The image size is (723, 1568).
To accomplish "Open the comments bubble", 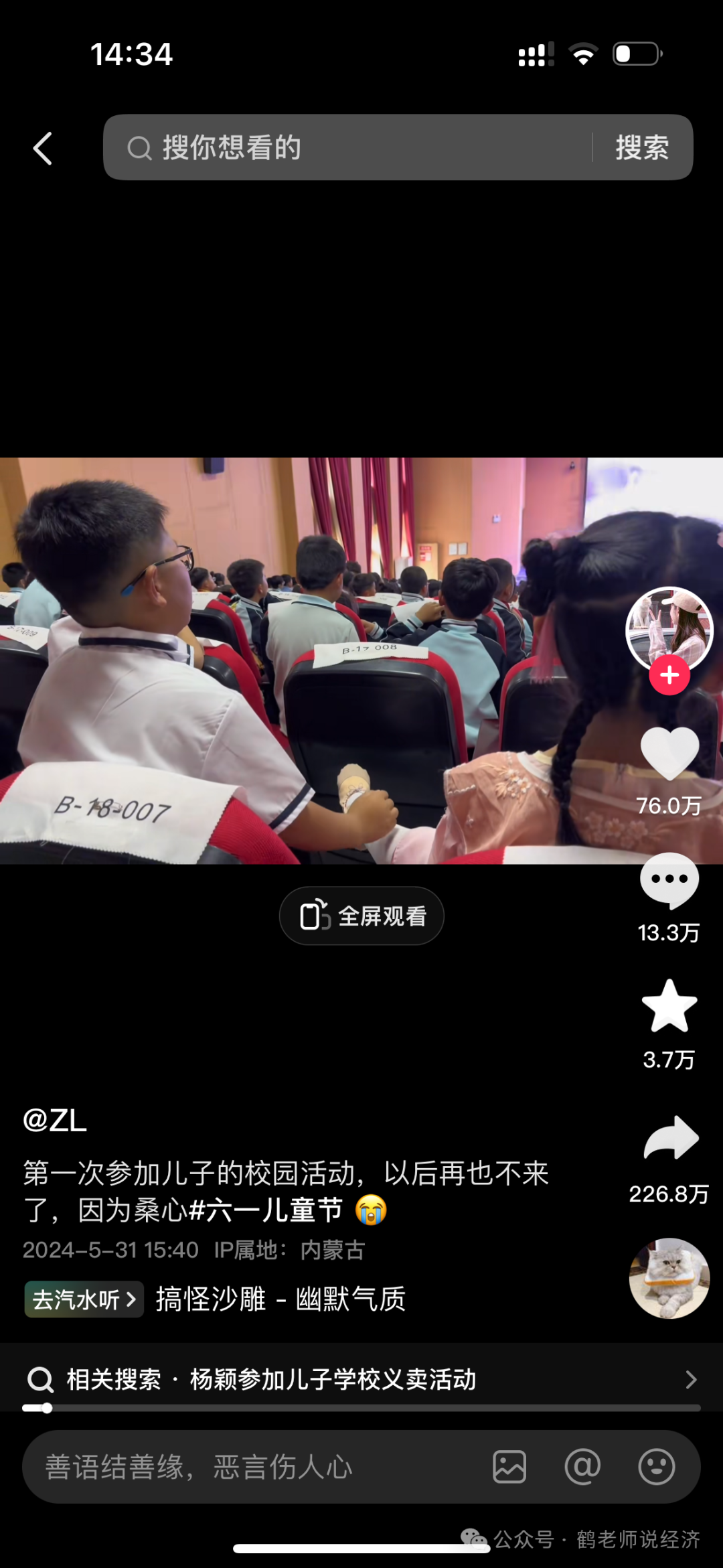I will 669,881.
